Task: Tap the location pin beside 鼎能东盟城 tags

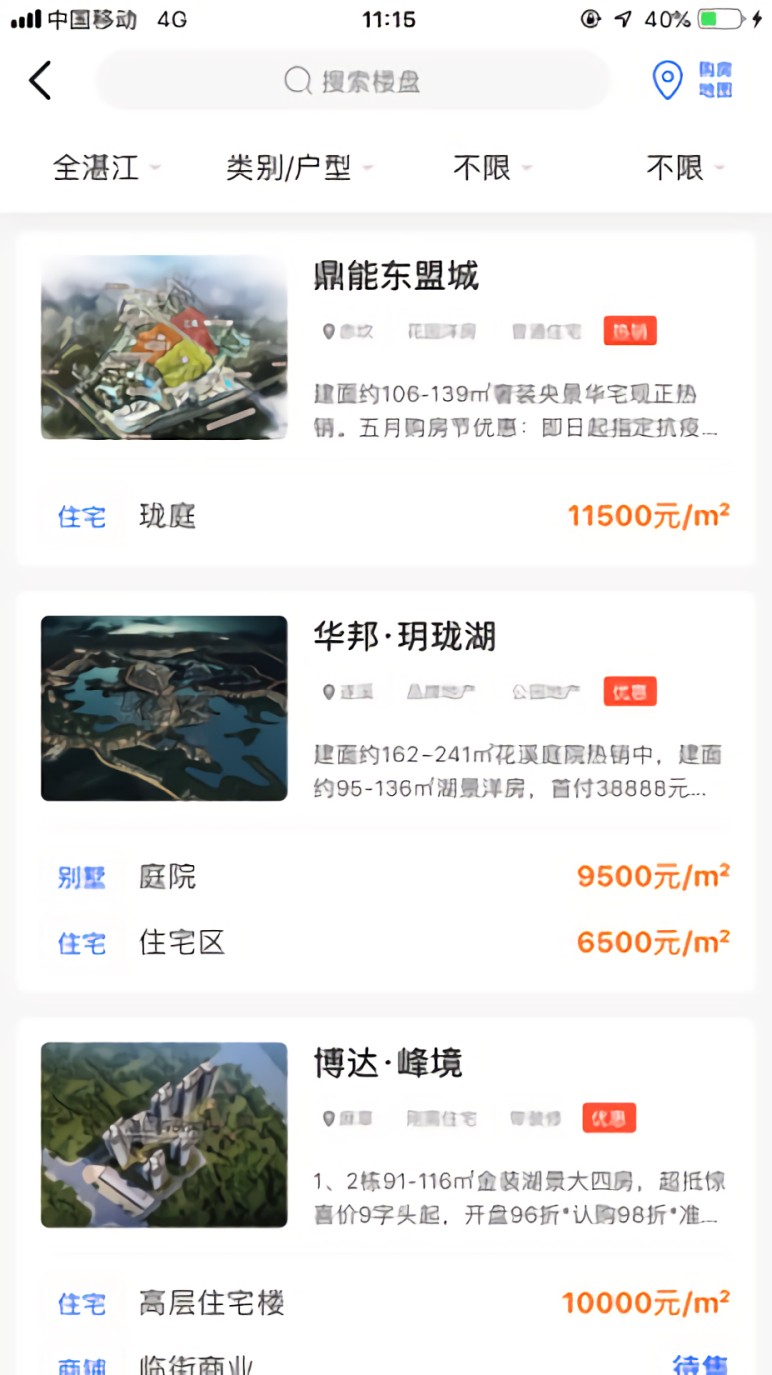Action: click(327, 330)
